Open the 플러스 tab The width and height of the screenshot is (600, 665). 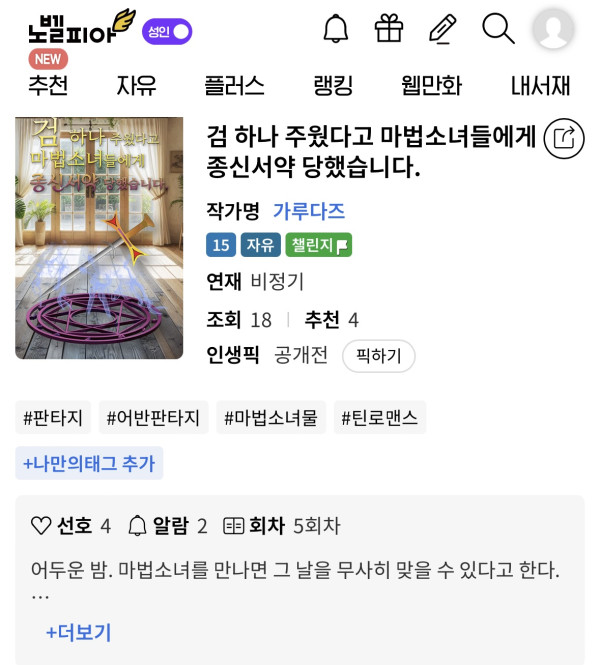point(234,86)
